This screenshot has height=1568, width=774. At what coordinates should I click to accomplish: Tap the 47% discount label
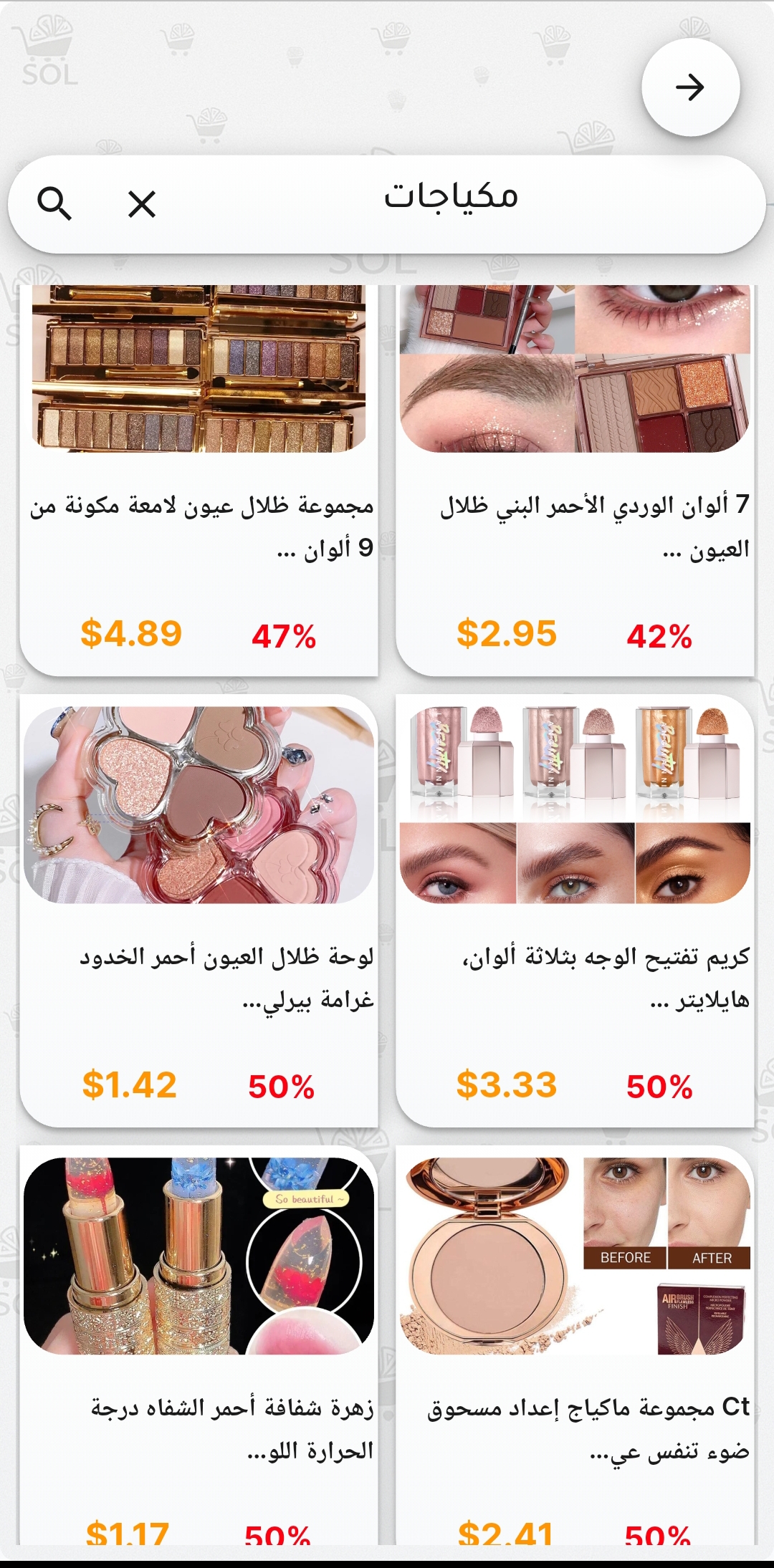[x=285, y=633]
